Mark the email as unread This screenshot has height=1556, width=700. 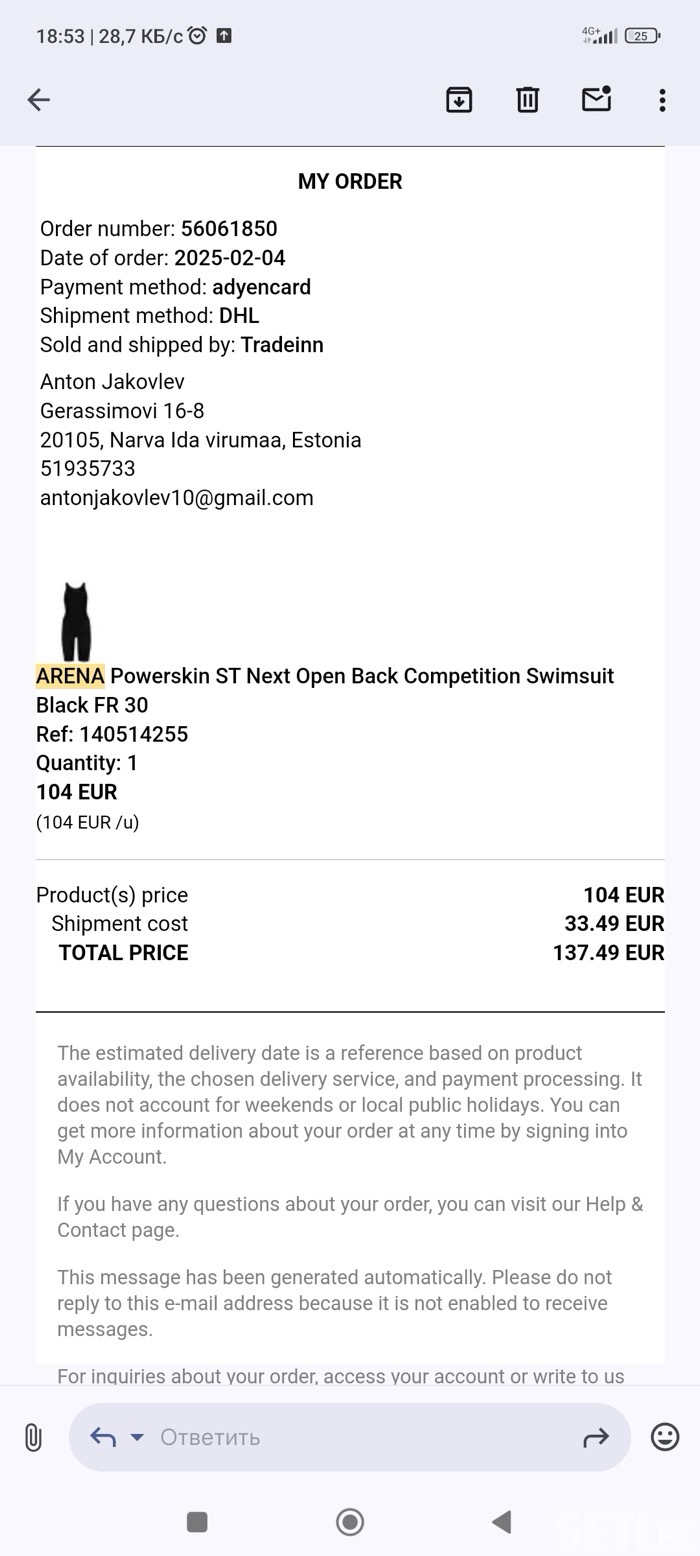pyautogui.click(x=596, y=98)
